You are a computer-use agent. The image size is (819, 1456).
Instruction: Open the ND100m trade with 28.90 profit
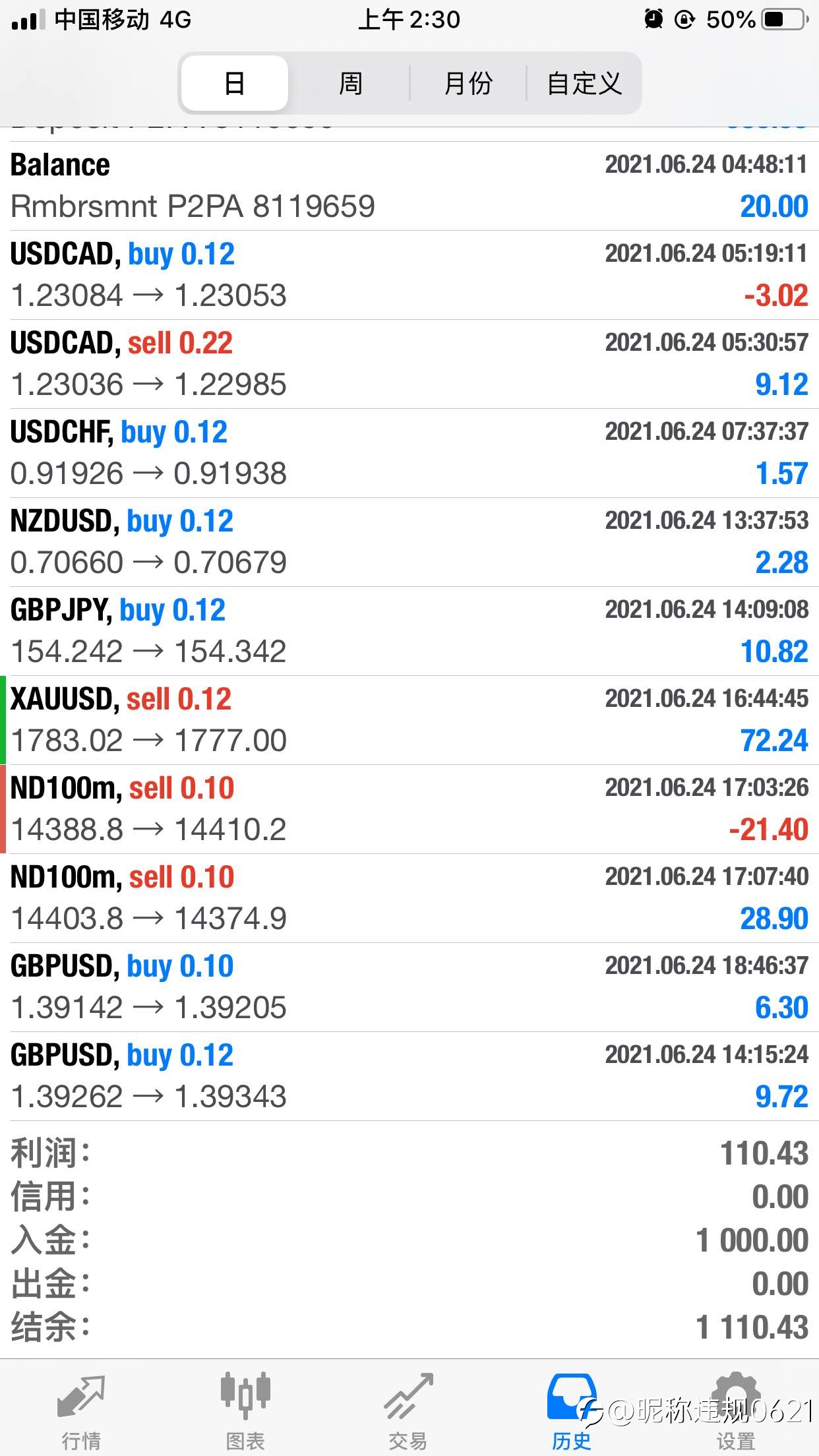click(x=409, y=898)
